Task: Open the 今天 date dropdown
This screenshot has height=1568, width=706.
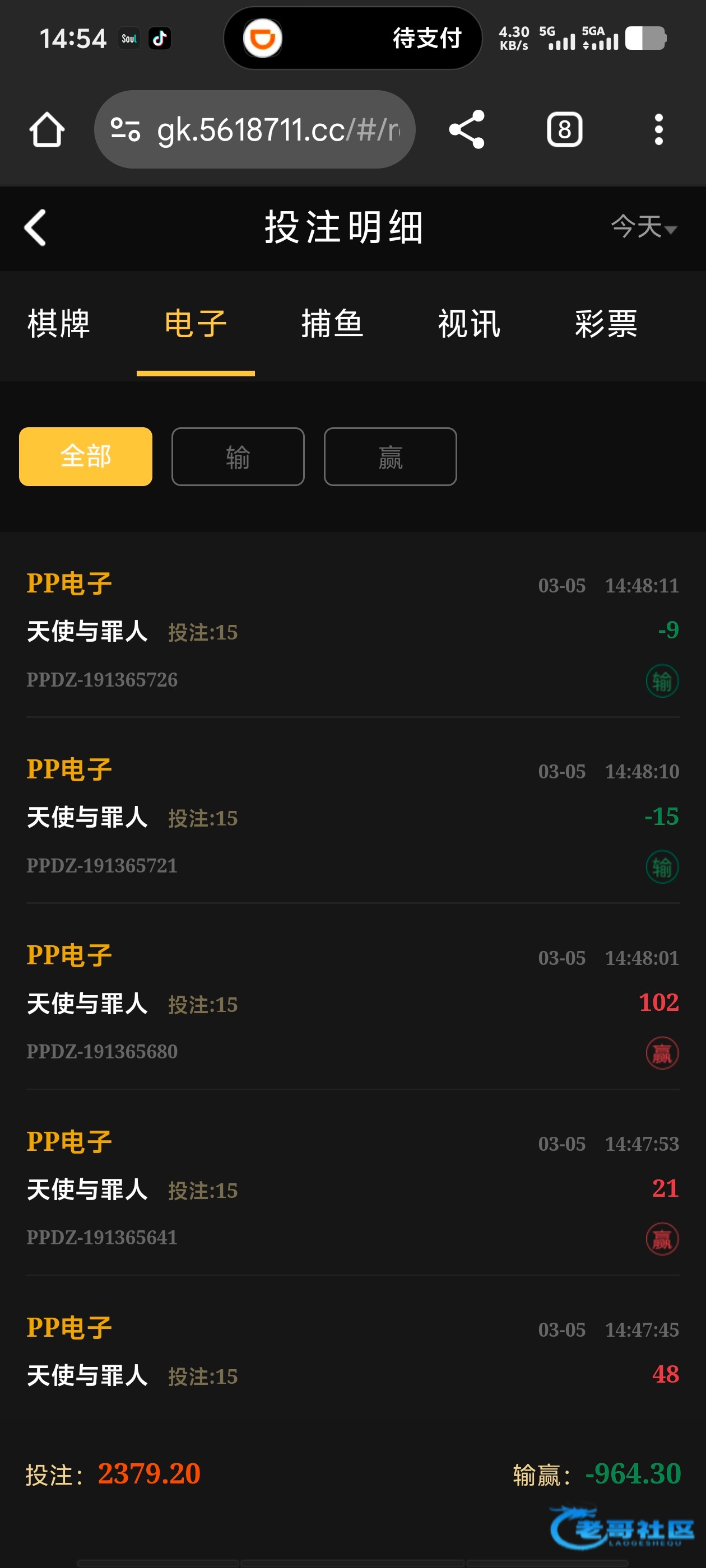Action: coord(643,228)
